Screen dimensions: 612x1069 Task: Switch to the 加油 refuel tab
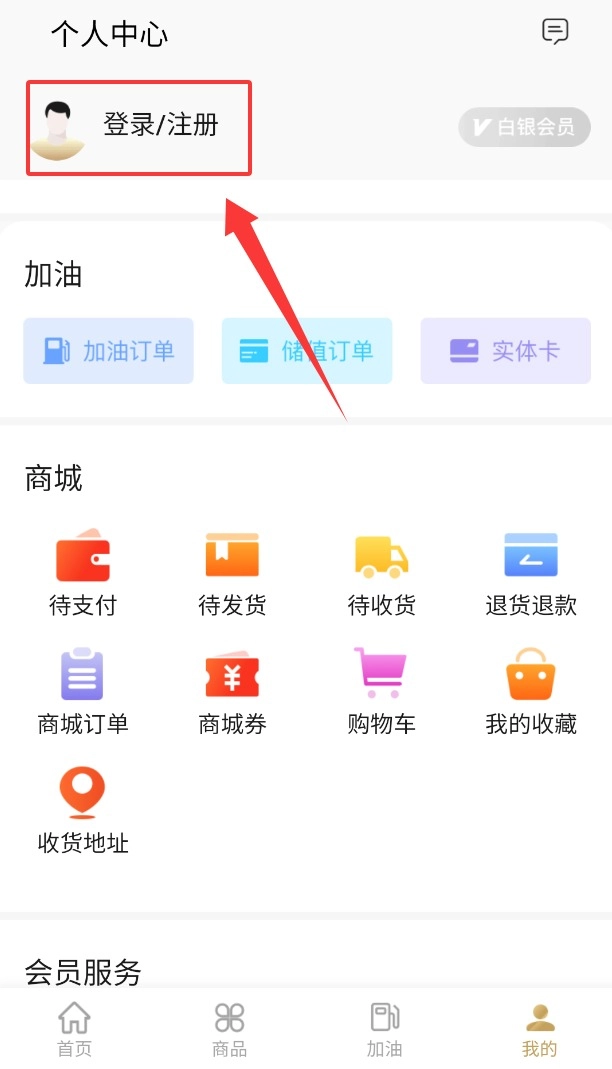pyautogui.click(x=384, y=1029)
